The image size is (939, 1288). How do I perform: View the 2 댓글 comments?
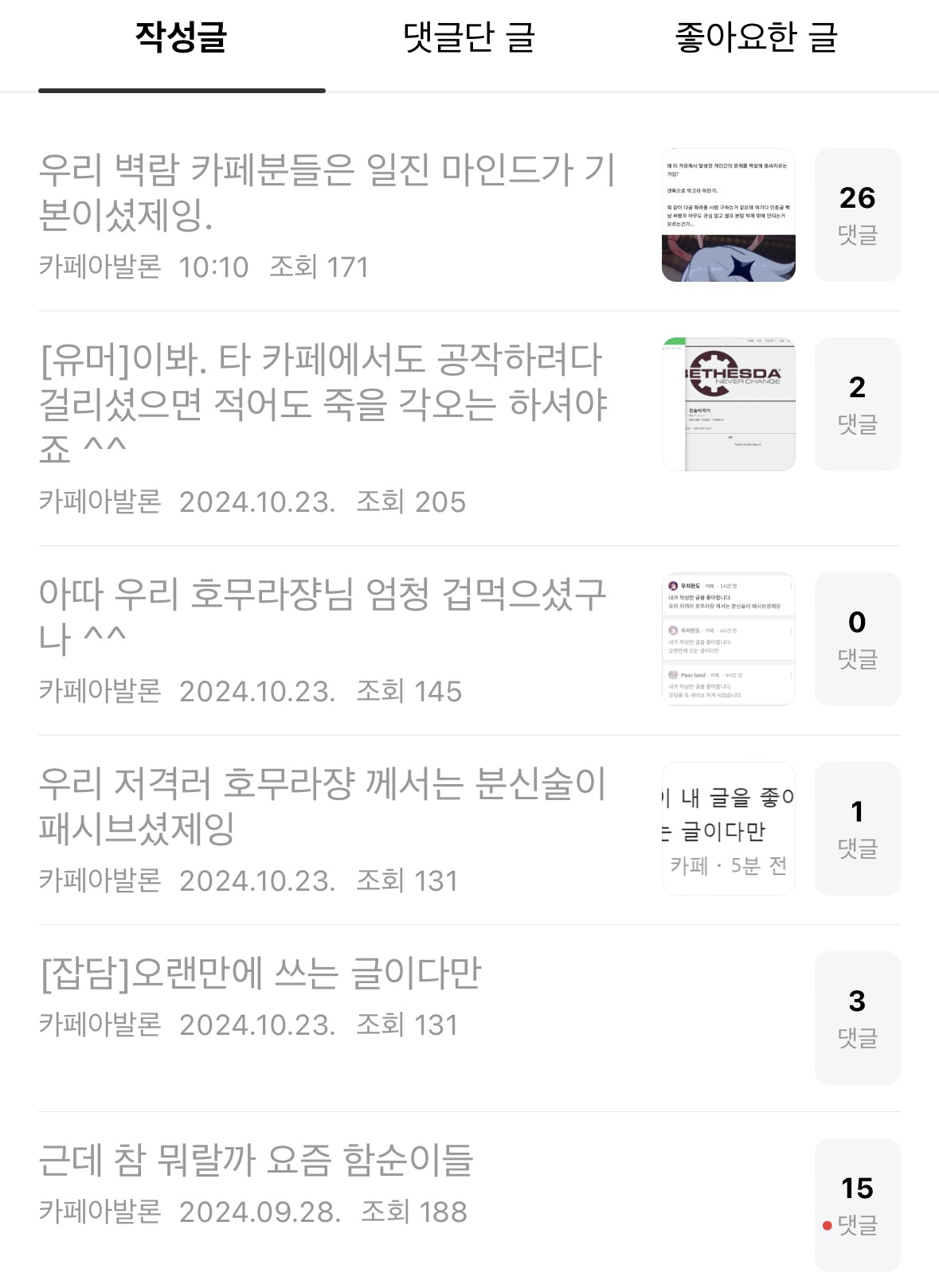coord(857,404)
